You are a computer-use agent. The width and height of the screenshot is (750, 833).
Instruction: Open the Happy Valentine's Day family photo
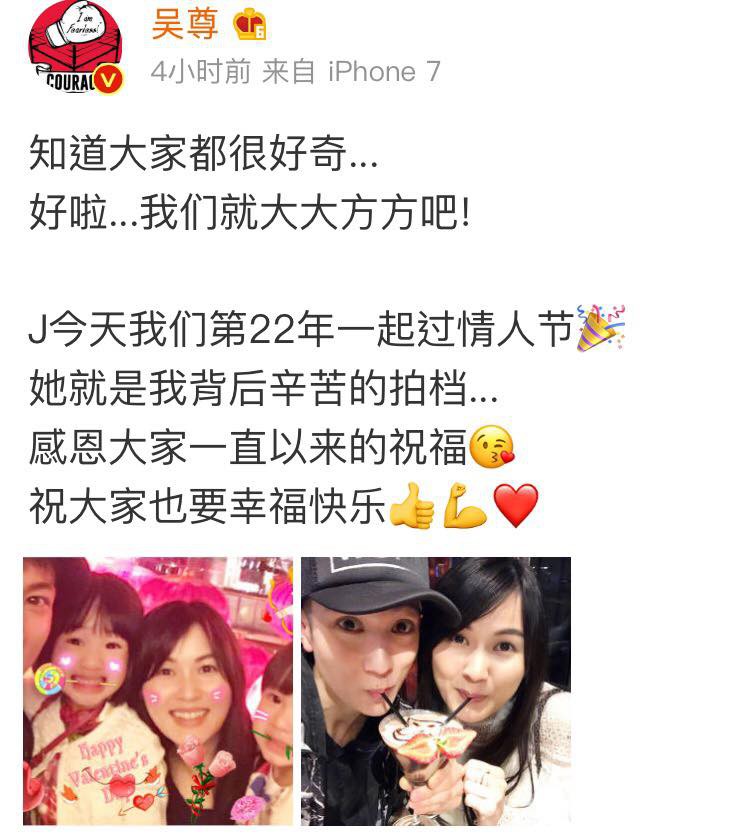(158, 690)
